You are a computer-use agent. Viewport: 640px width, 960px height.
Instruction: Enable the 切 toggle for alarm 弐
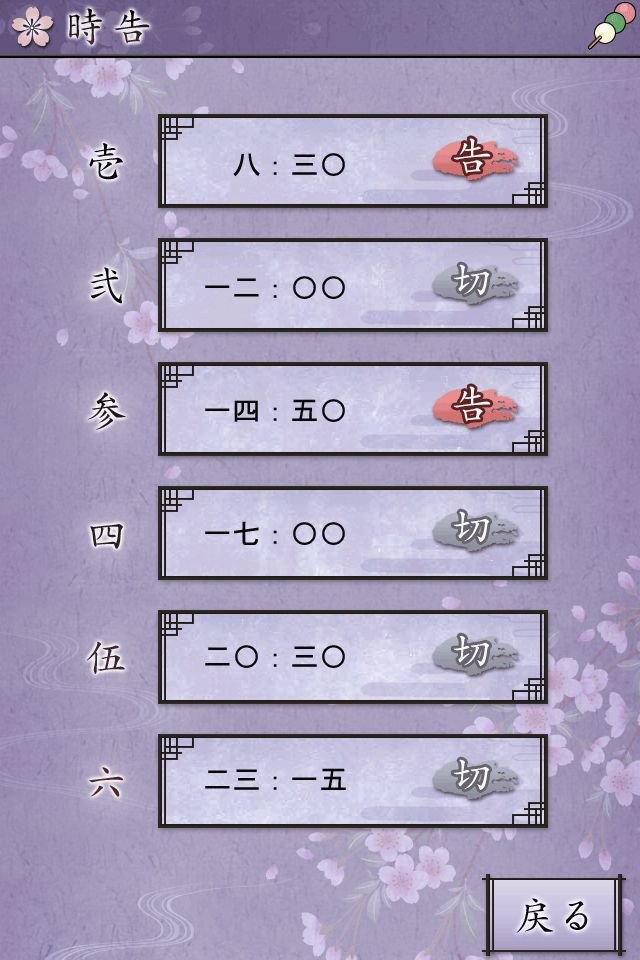point(474,284)
